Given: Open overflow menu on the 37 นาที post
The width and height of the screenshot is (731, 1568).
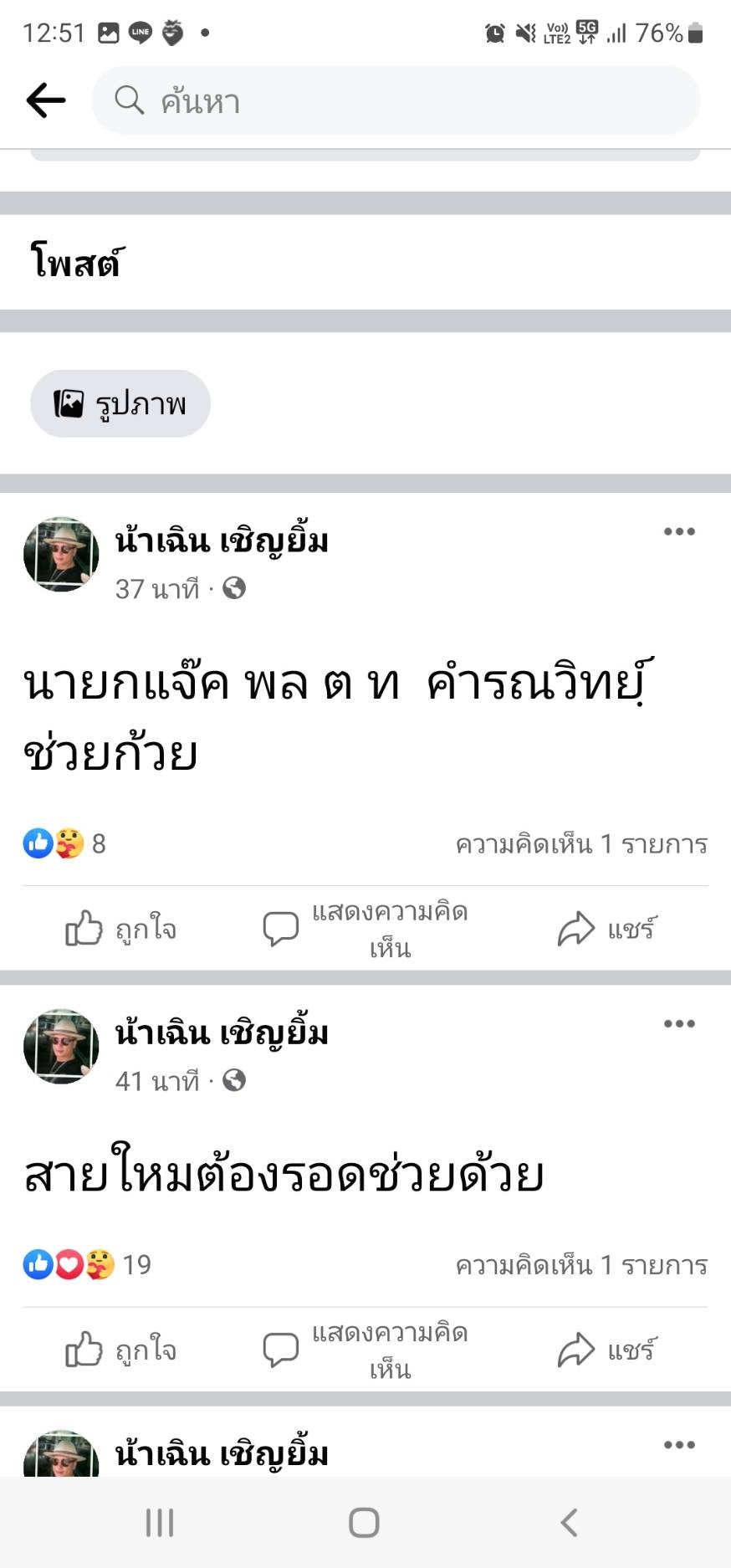Looking at the screenshot, I should [x=678, y=531].
